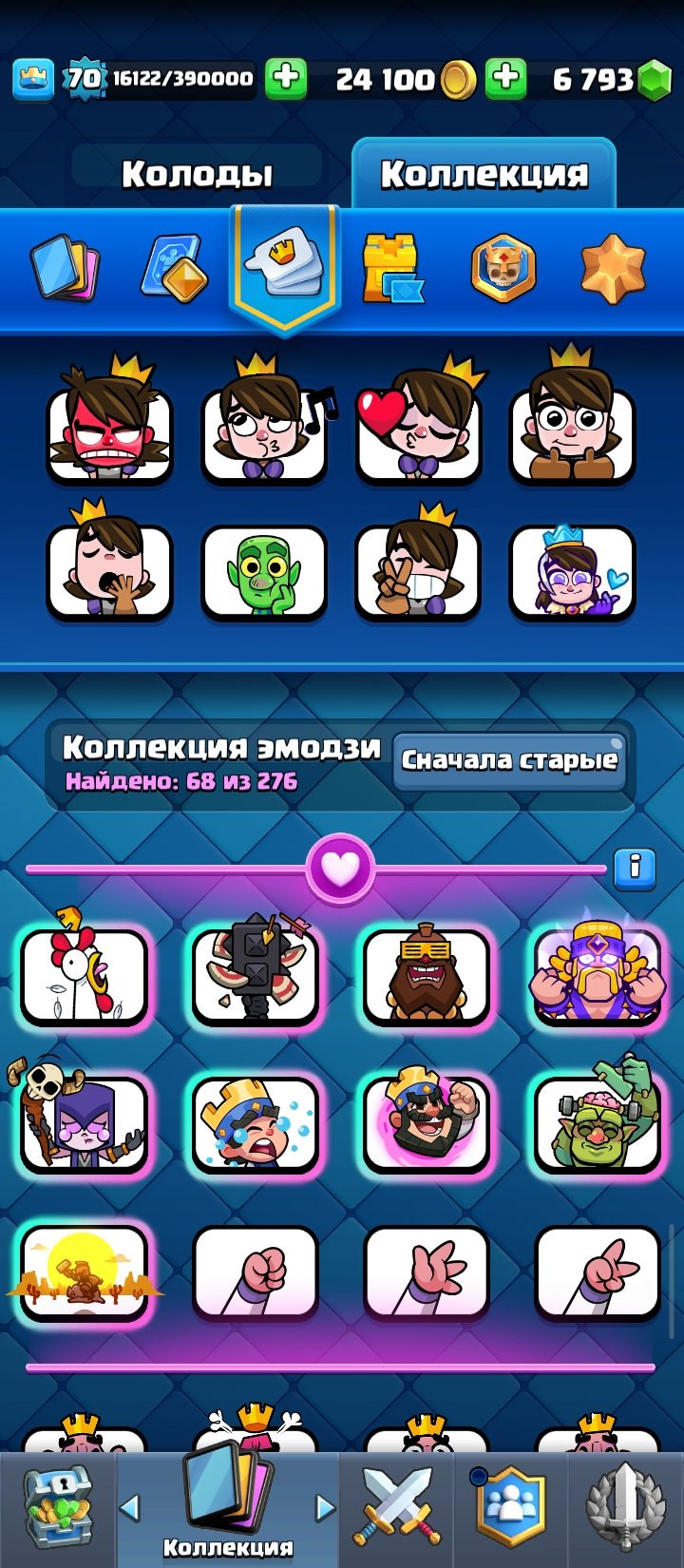Open the banners section with skull badge
The image size is (684, 1568).
click(503, 269)
